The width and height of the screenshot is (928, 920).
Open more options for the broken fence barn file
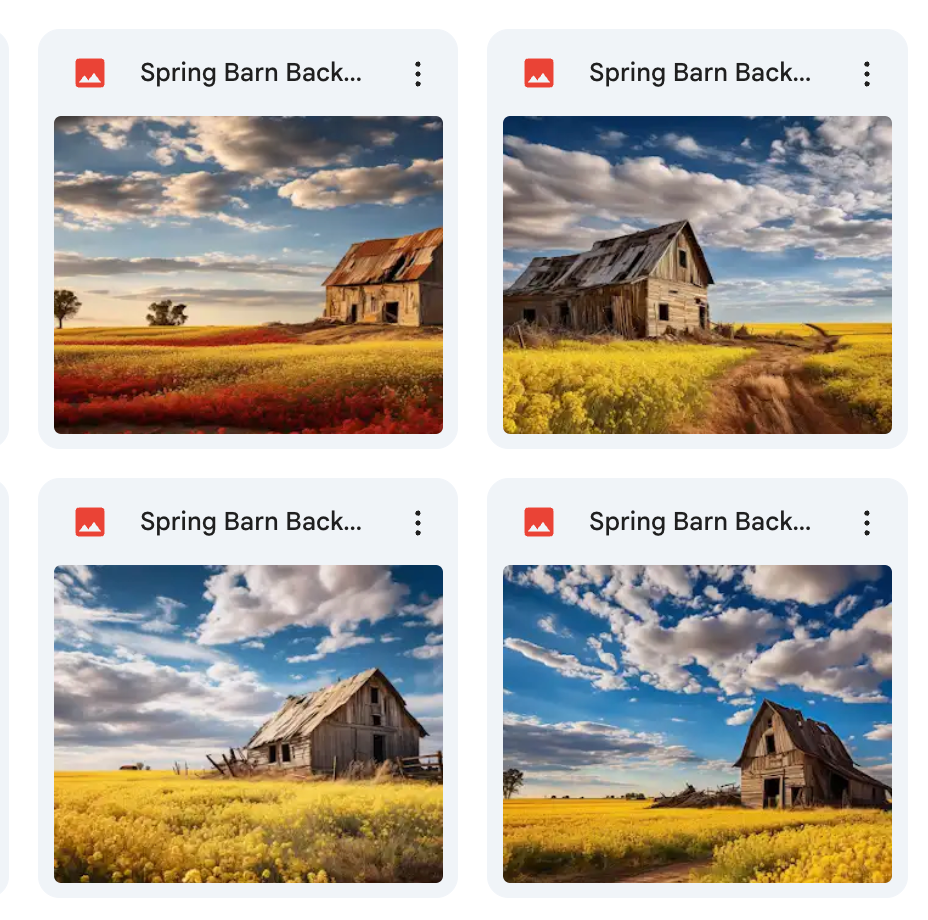(x=418, y=522)
